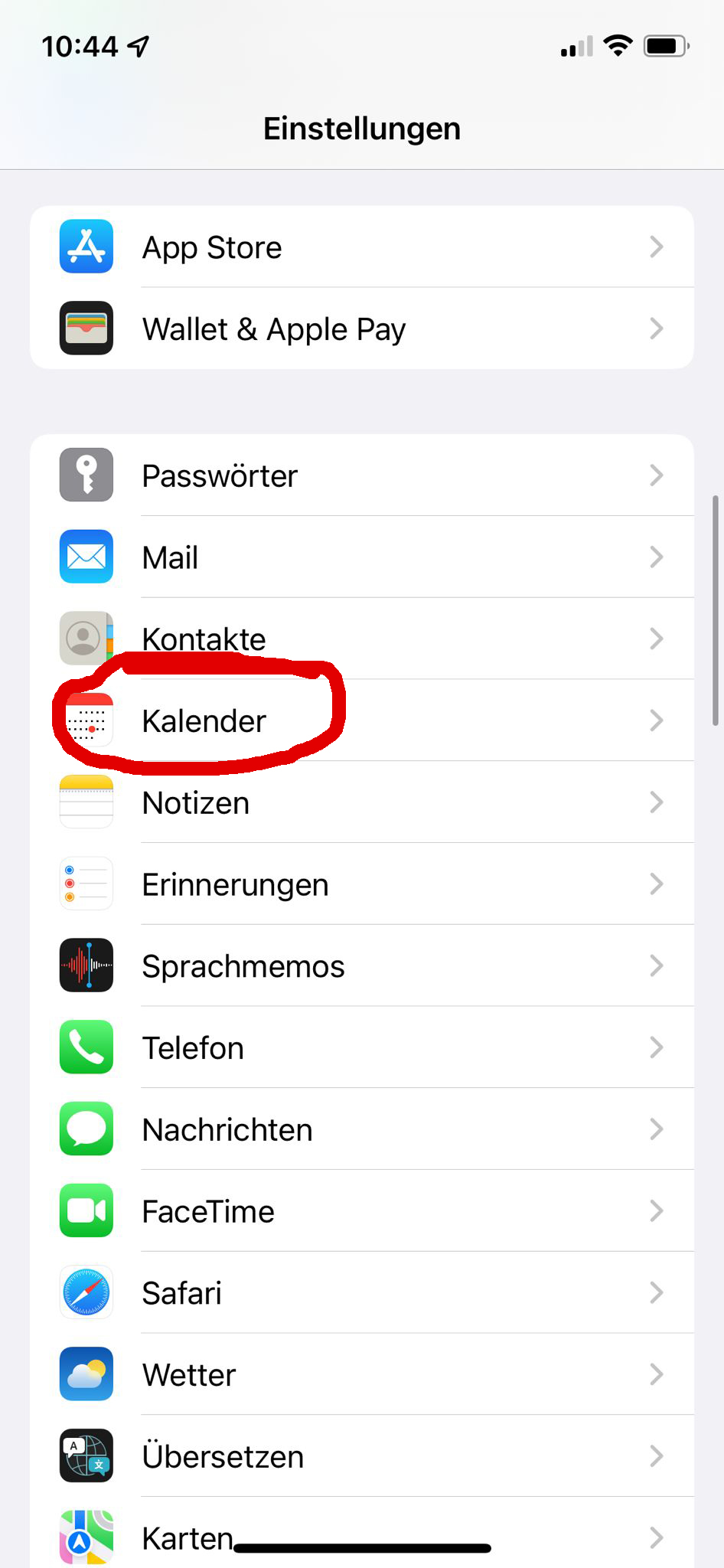Open FaceTime settings
The width and height of the screenshot is (724, 1568).
pos(361,1211)
